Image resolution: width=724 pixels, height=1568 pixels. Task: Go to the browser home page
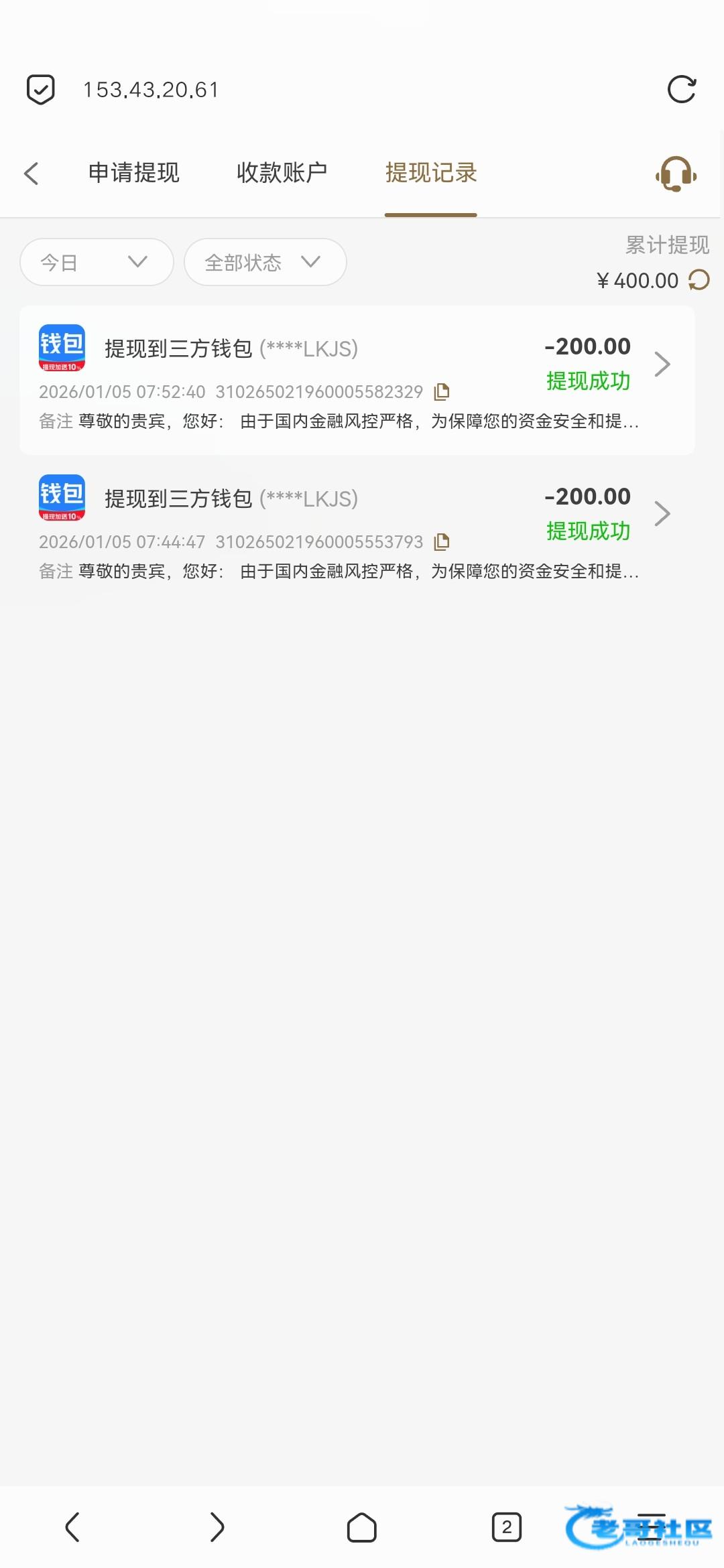[x=361, y=1527]
